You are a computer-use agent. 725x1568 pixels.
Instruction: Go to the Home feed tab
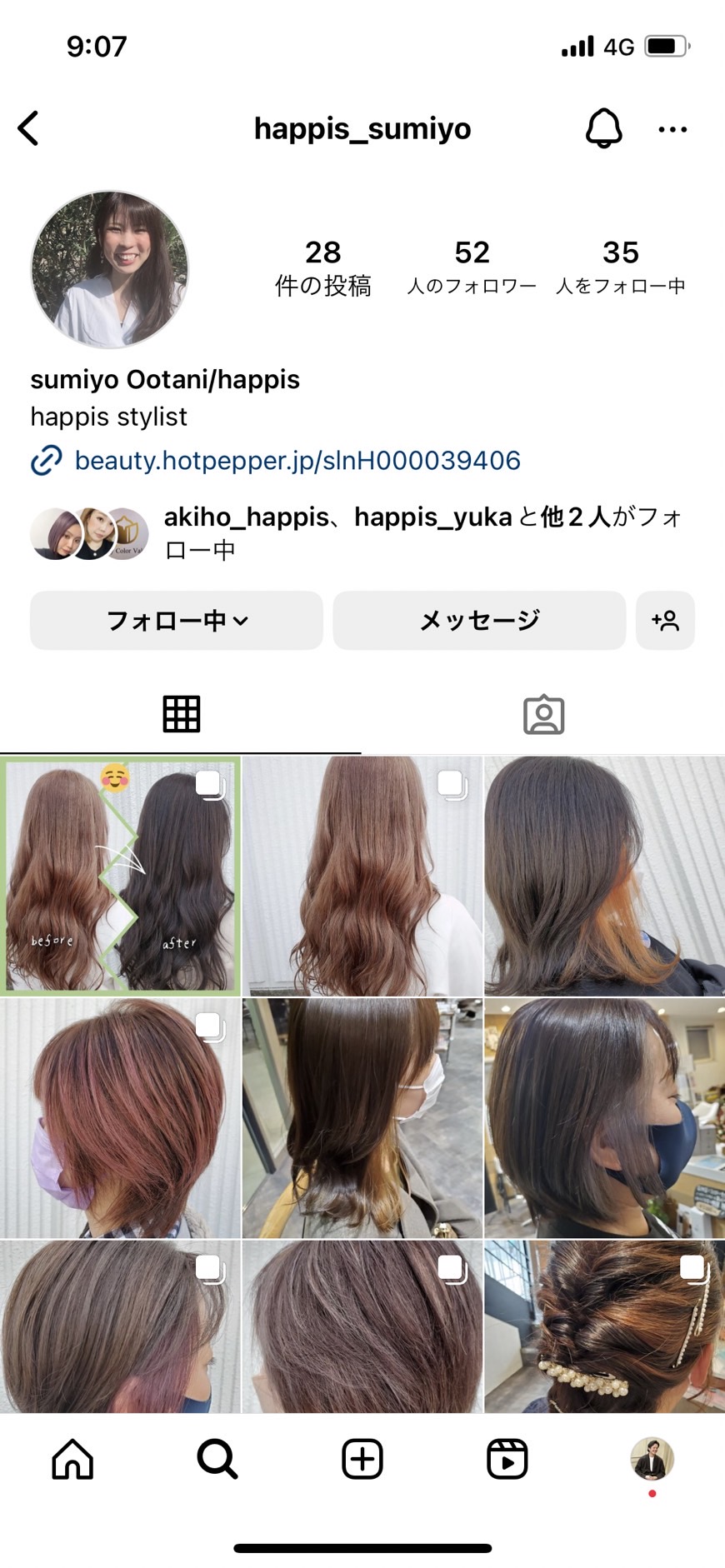(72, 1459)
